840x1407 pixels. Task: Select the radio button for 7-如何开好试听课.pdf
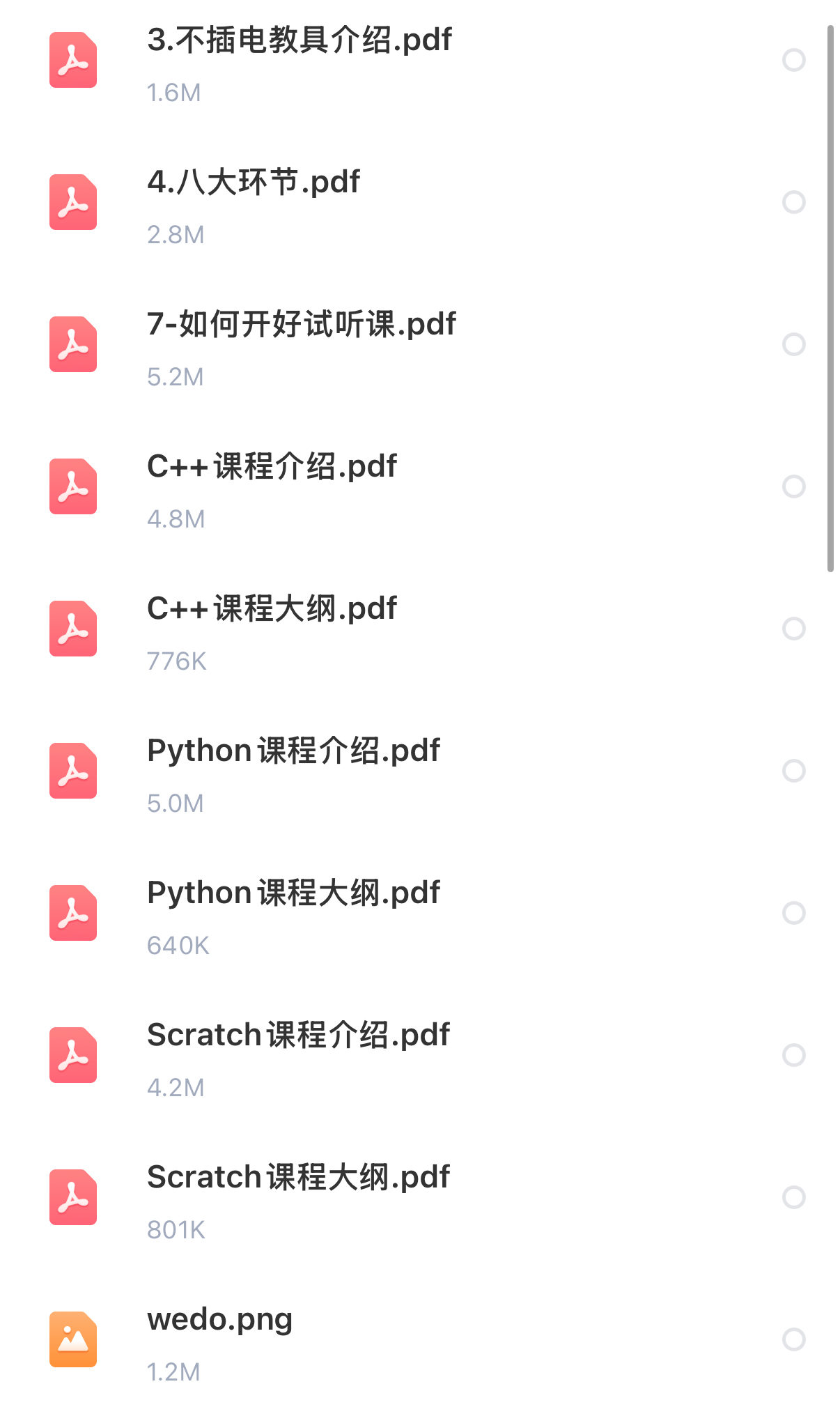[x=793, y=344]
